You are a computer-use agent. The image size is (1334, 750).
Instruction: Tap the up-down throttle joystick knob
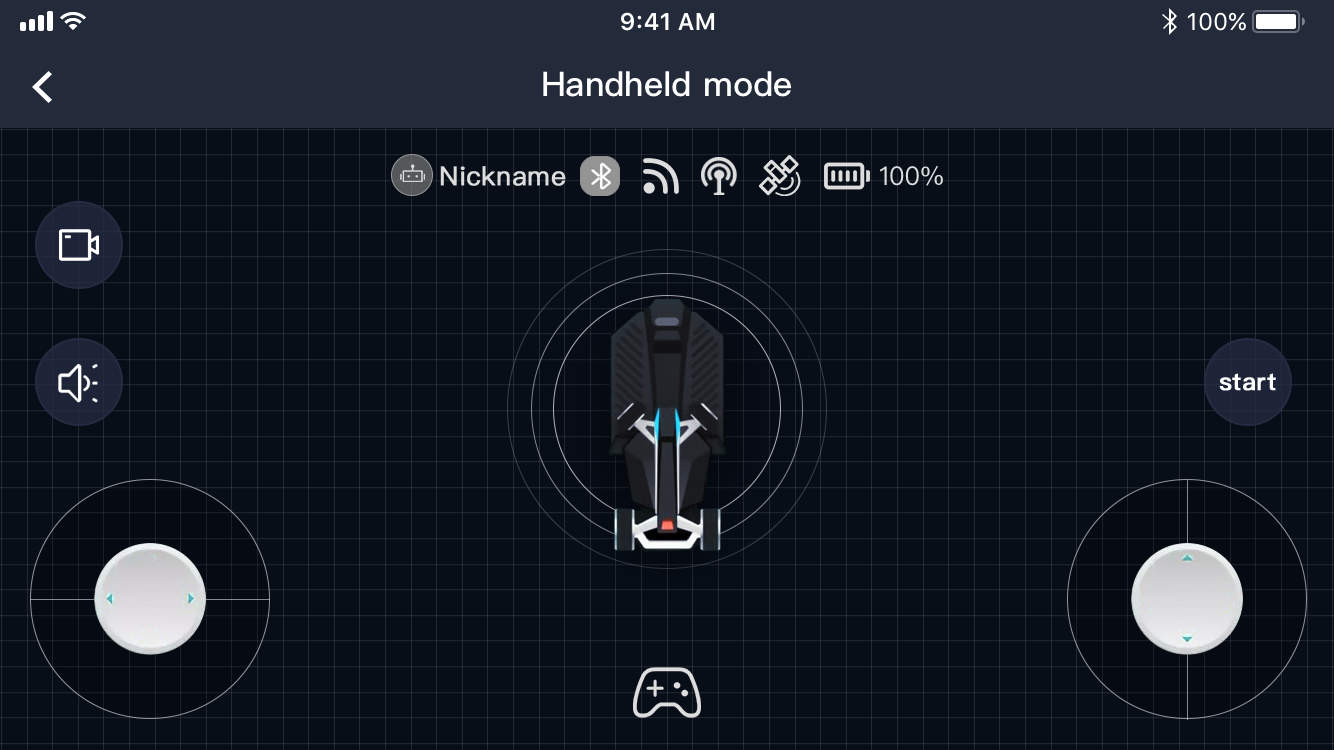1187,599
